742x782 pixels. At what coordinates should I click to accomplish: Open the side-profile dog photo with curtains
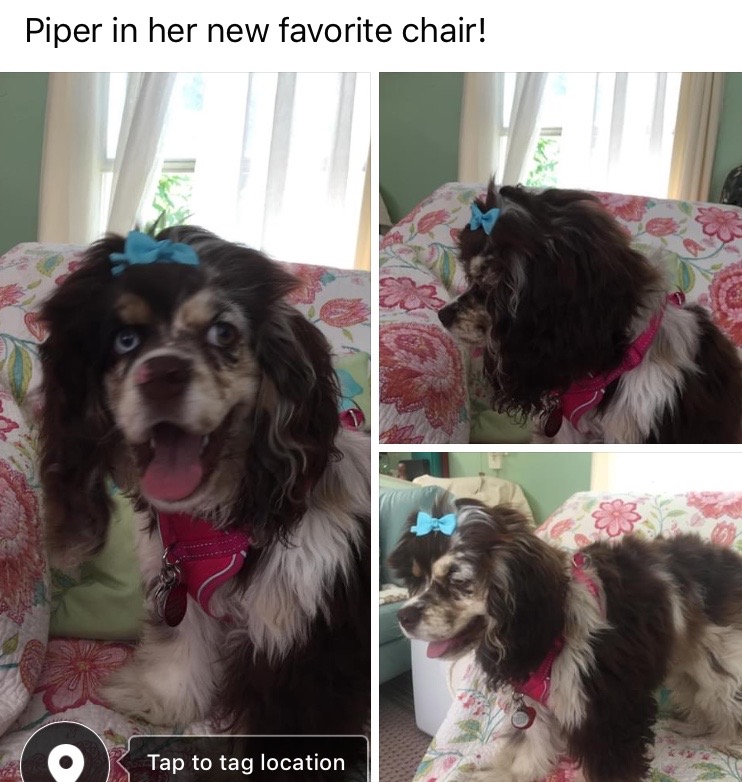tap(560, 257)
